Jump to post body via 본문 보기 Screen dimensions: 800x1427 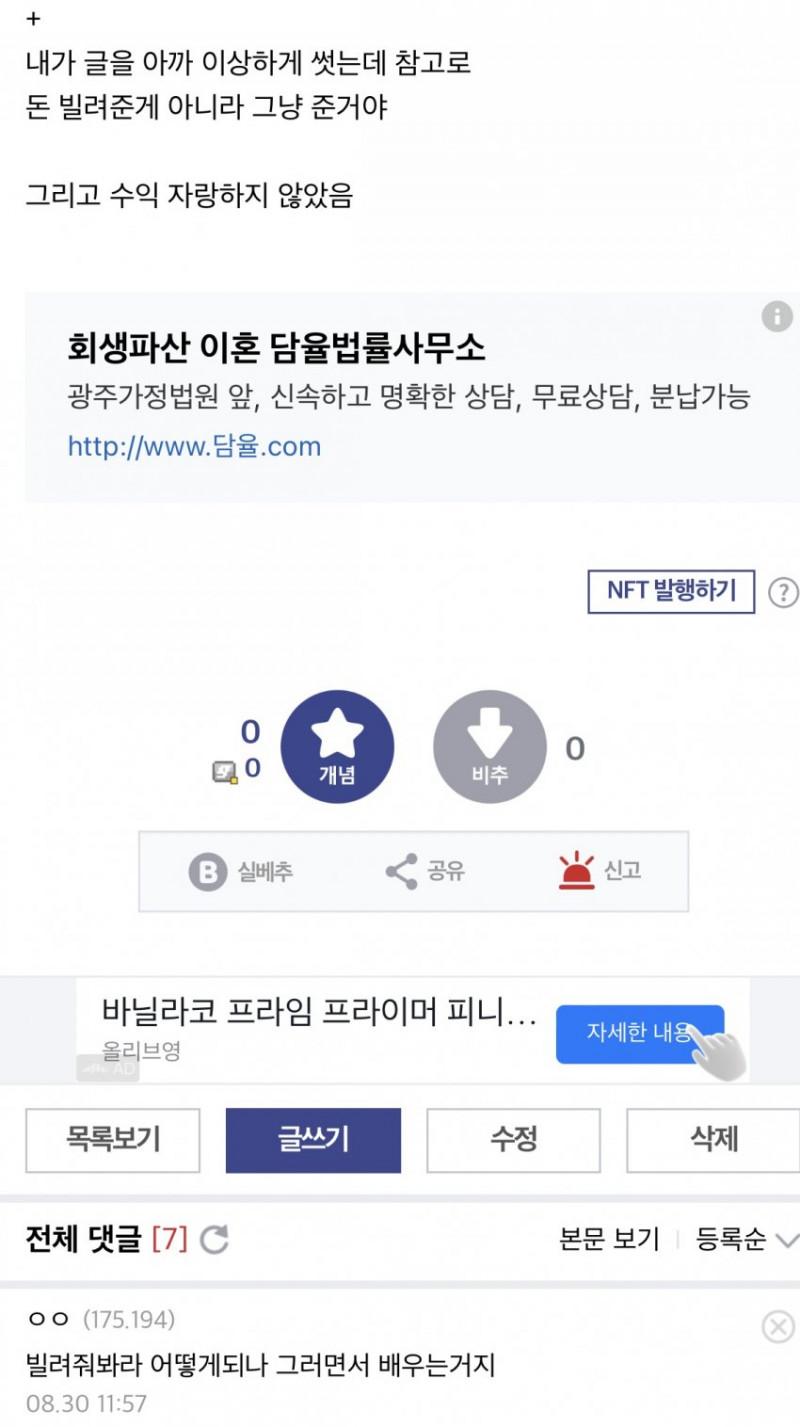(x=609, y=1240)
